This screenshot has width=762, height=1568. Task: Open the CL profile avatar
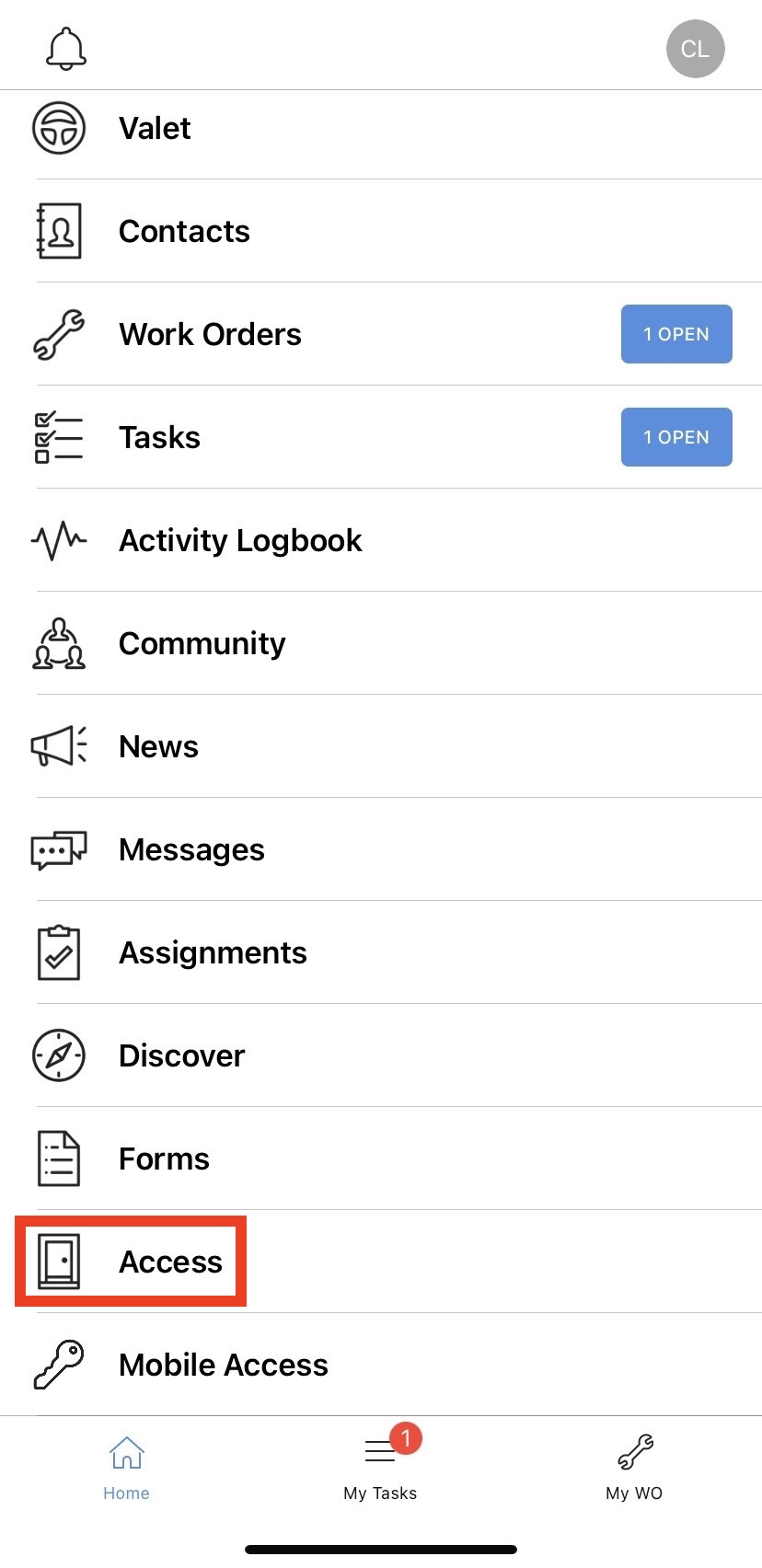click(x=695, y=49)
